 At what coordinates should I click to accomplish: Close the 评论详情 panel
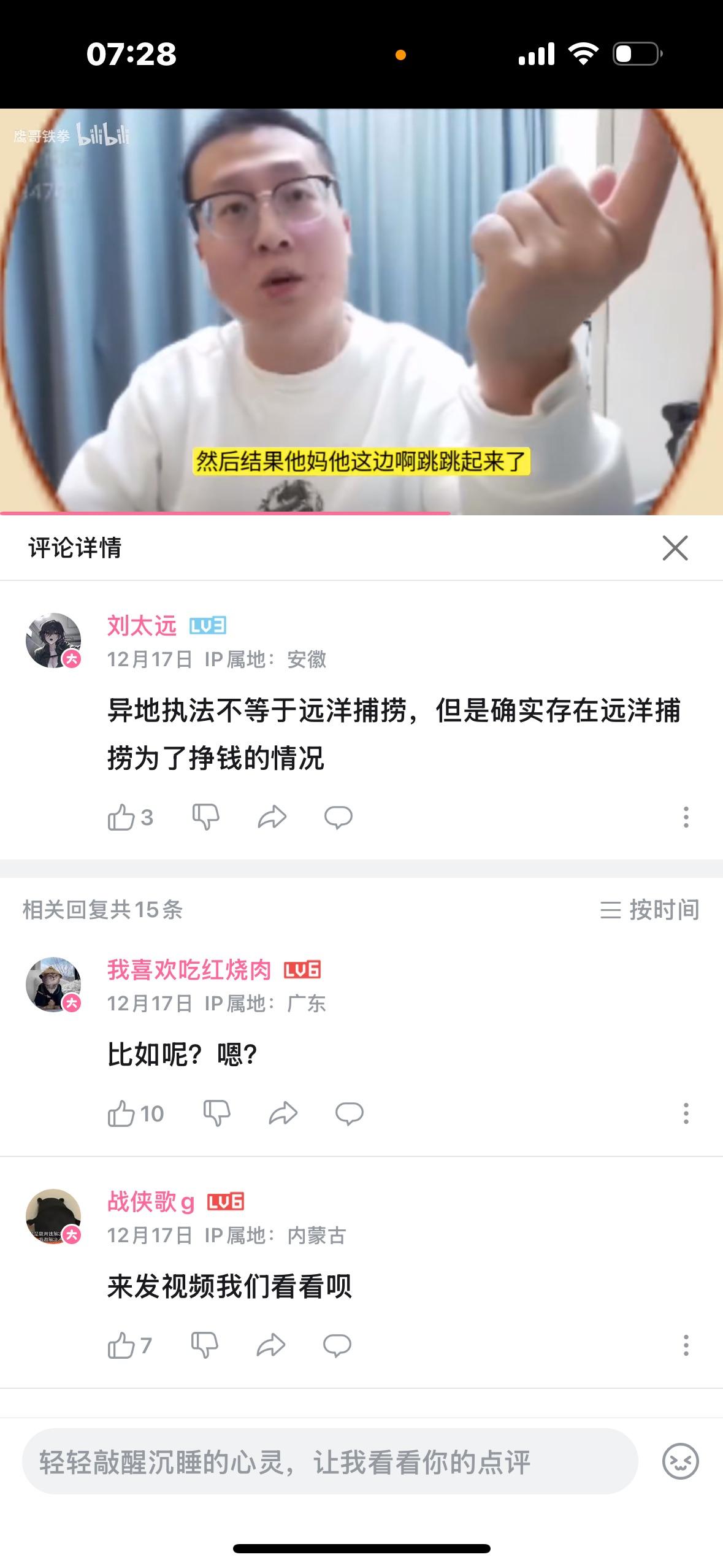(675, 548)
